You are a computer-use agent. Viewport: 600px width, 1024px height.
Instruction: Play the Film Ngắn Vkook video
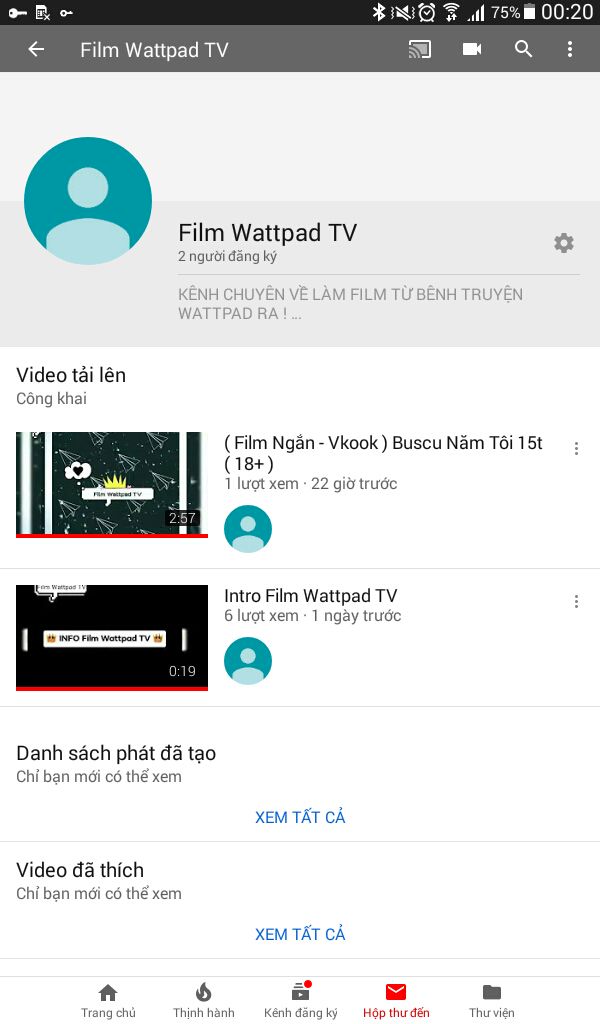point(112,484)
